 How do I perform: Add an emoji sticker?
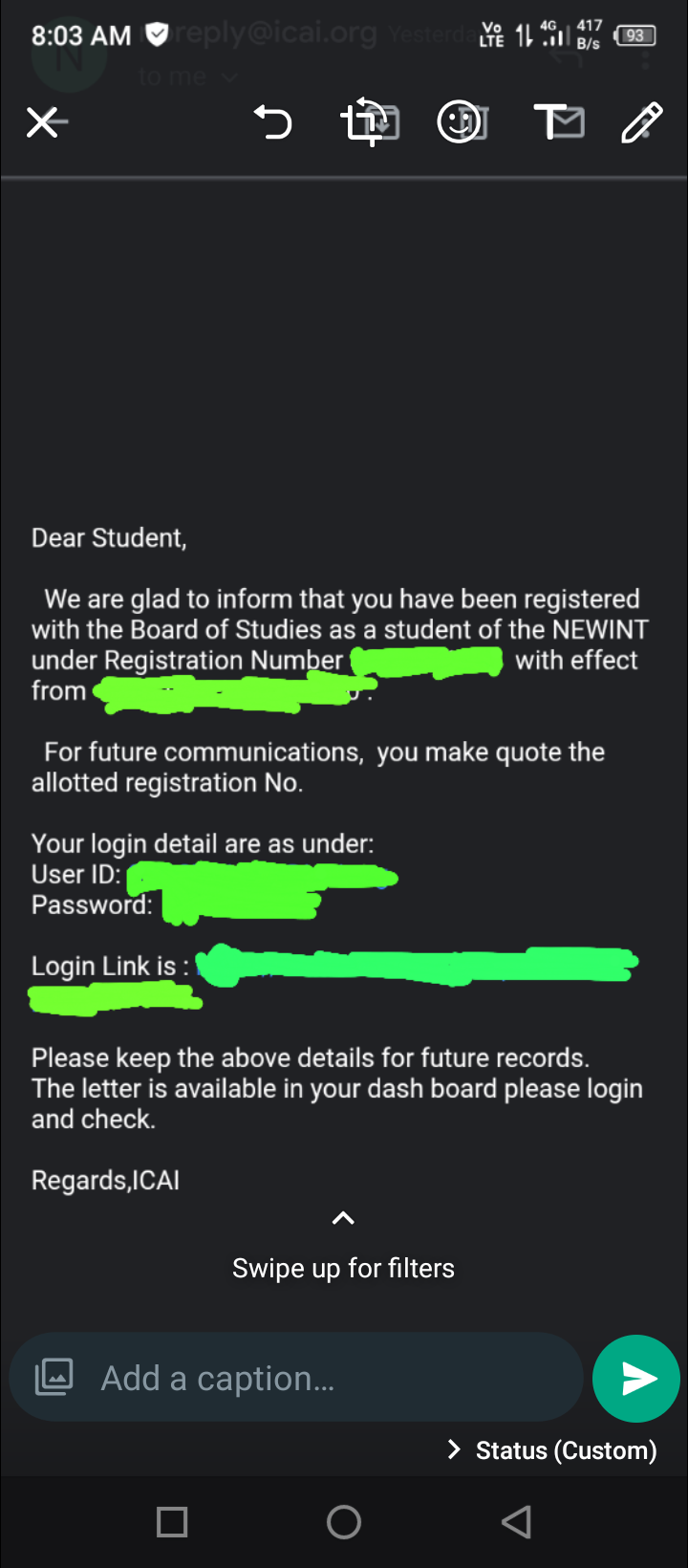(x=459, y=122)
